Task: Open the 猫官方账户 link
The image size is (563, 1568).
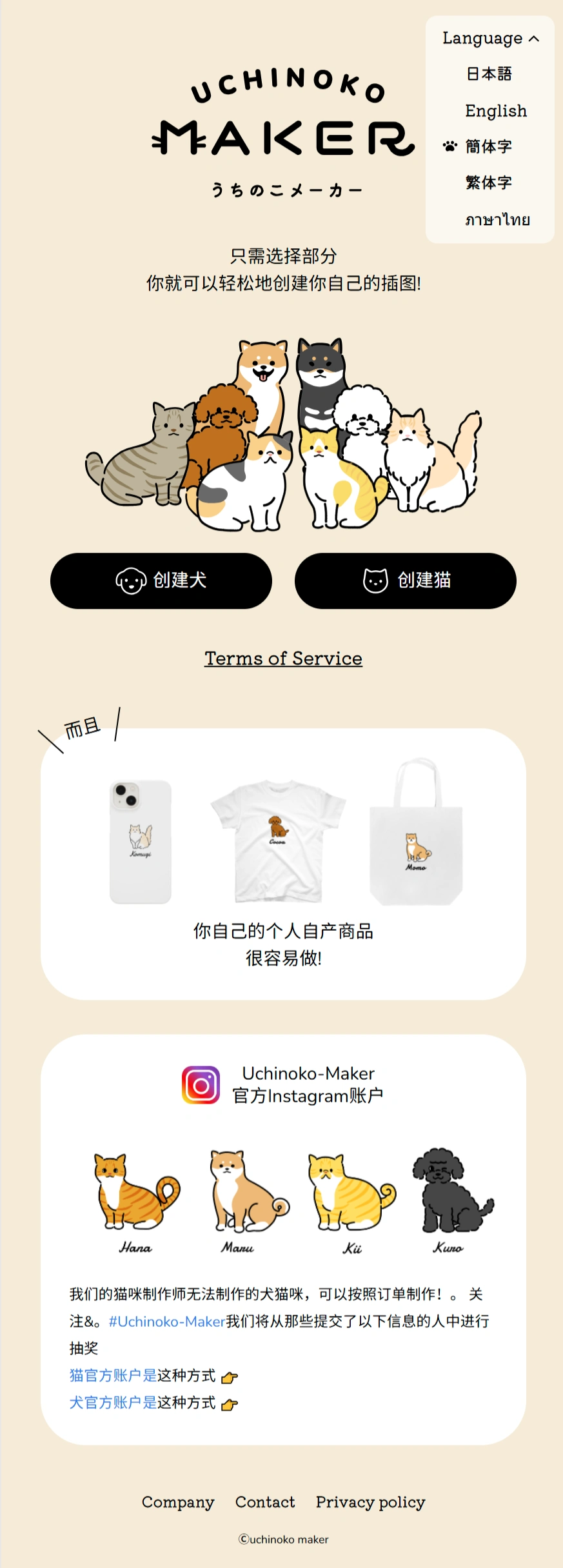Action: [x=113, y=1376]
